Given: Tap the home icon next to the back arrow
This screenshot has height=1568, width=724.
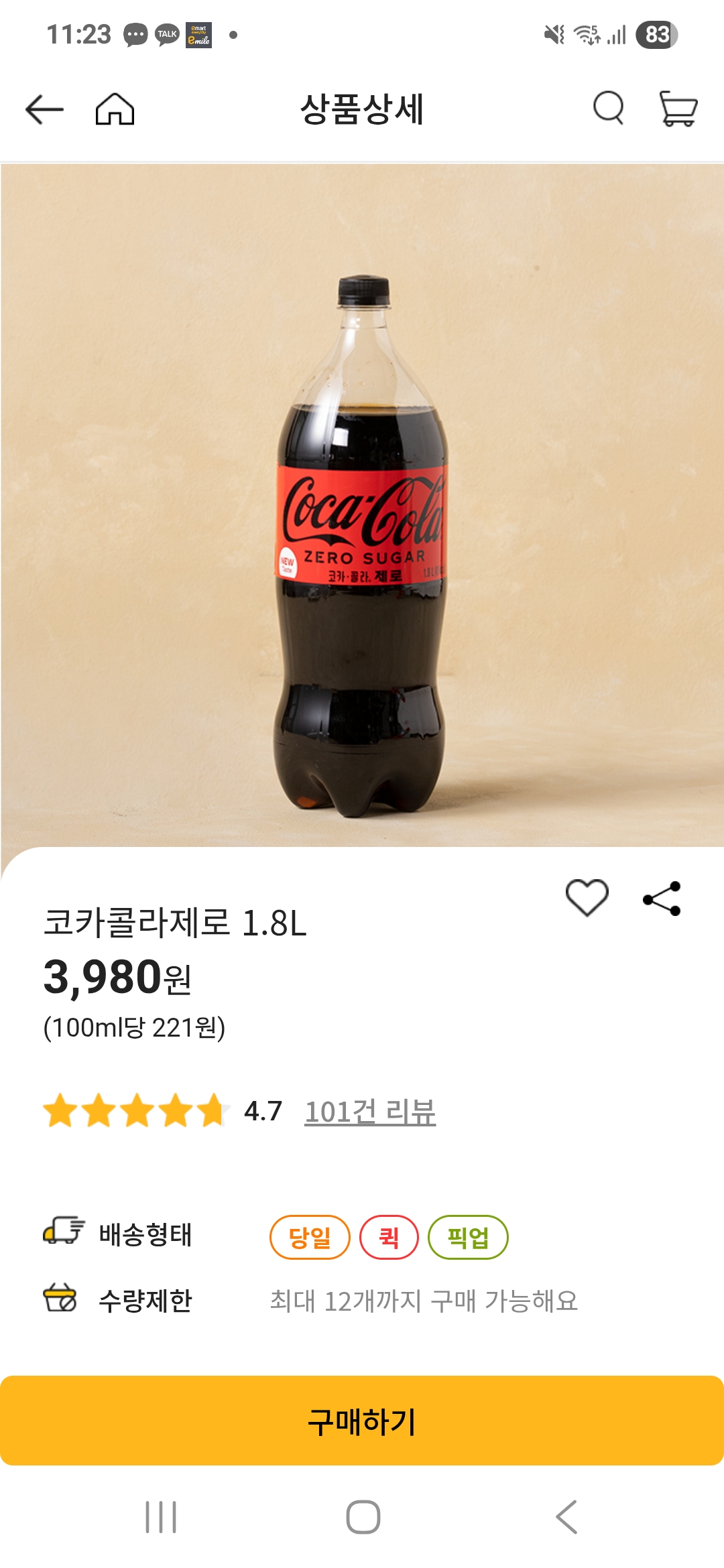Looking at the screenshot, I should click(115, 111).
